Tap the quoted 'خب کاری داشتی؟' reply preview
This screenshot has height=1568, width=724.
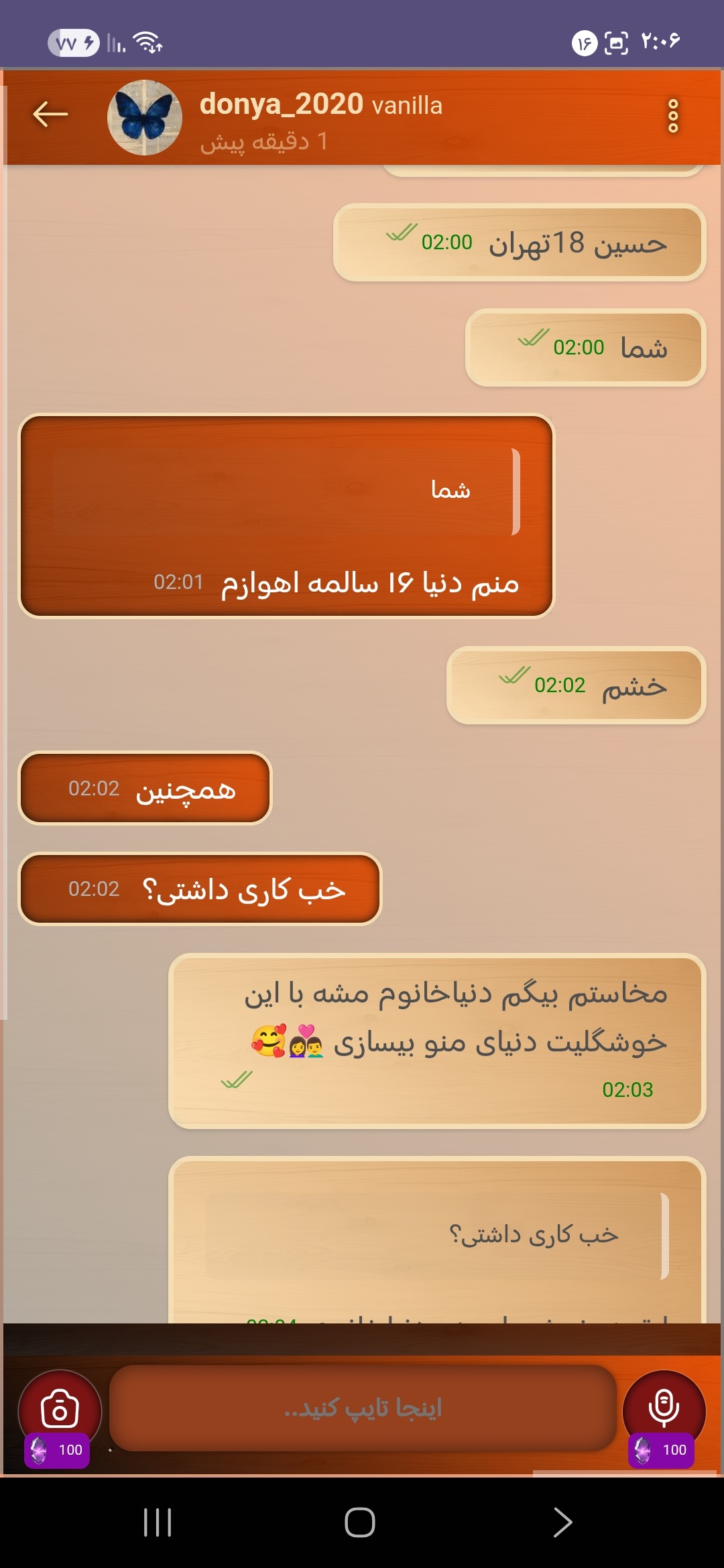point(437,1235)
